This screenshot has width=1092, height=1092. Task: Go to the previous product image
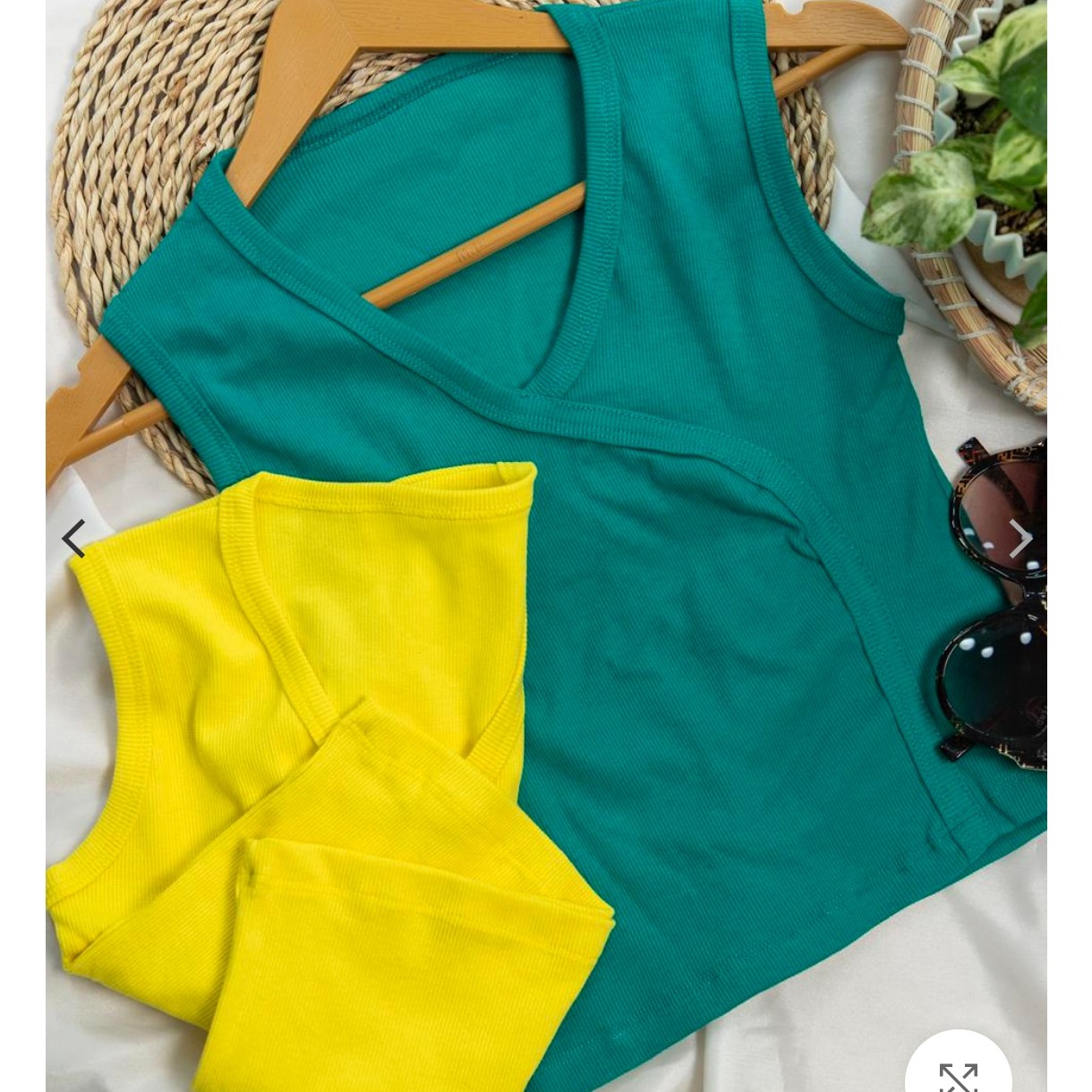[73, 539]
